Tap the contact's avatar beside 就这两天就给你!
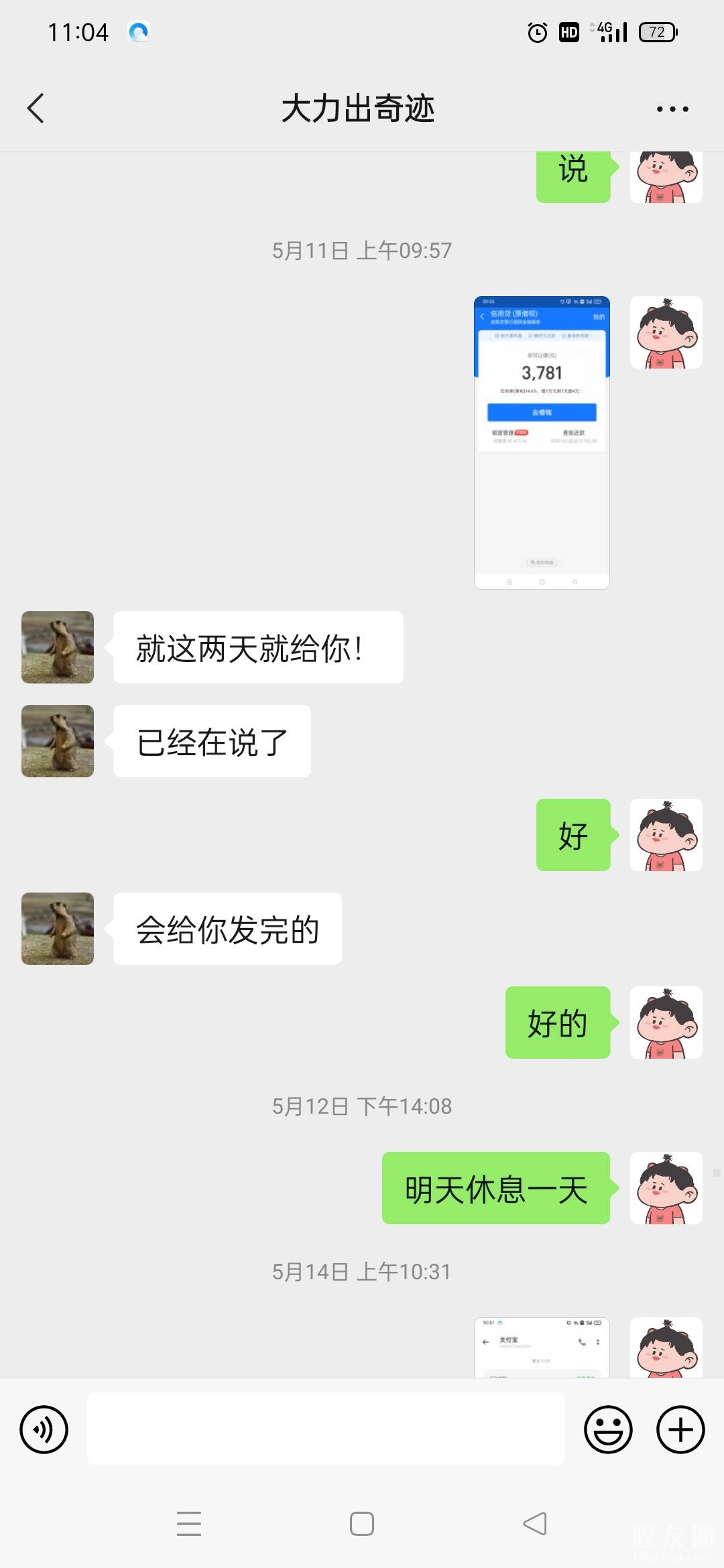The width and height of the screenshot is (724, 1568). pos(58,647)
